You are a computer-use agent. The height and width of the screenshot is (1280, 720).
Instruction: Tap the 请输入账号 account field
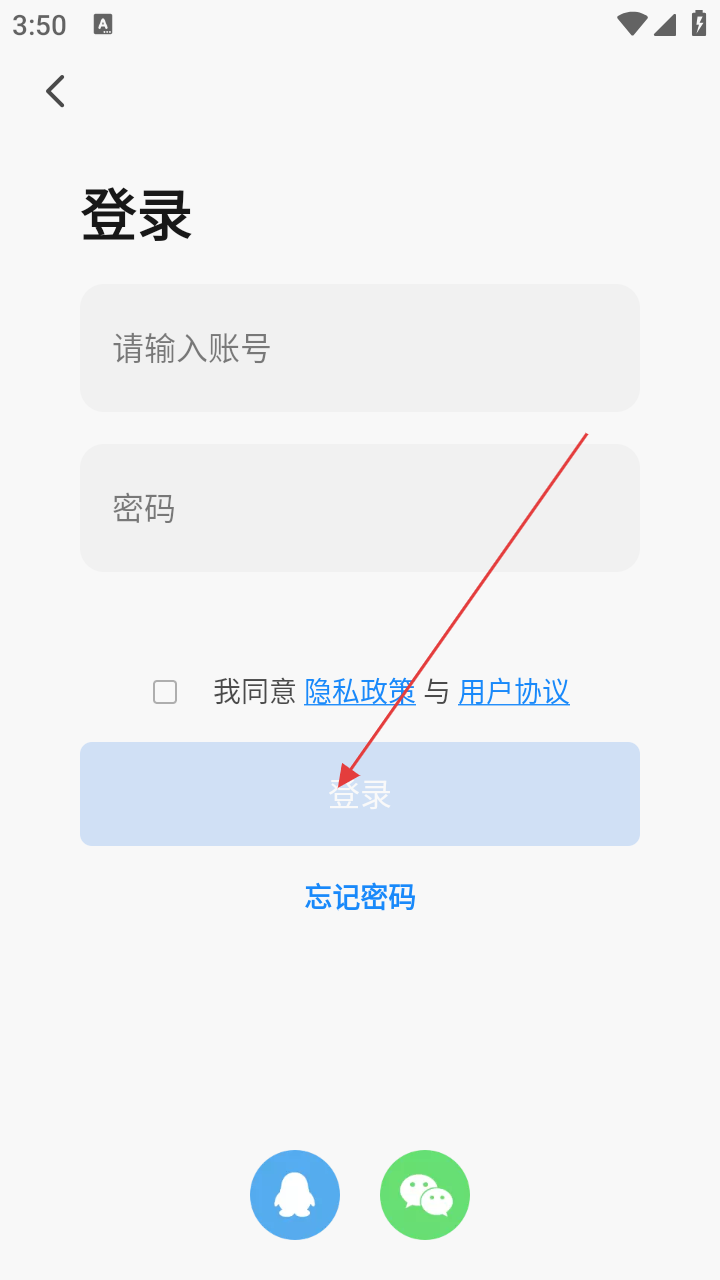(x=360, y=348)
